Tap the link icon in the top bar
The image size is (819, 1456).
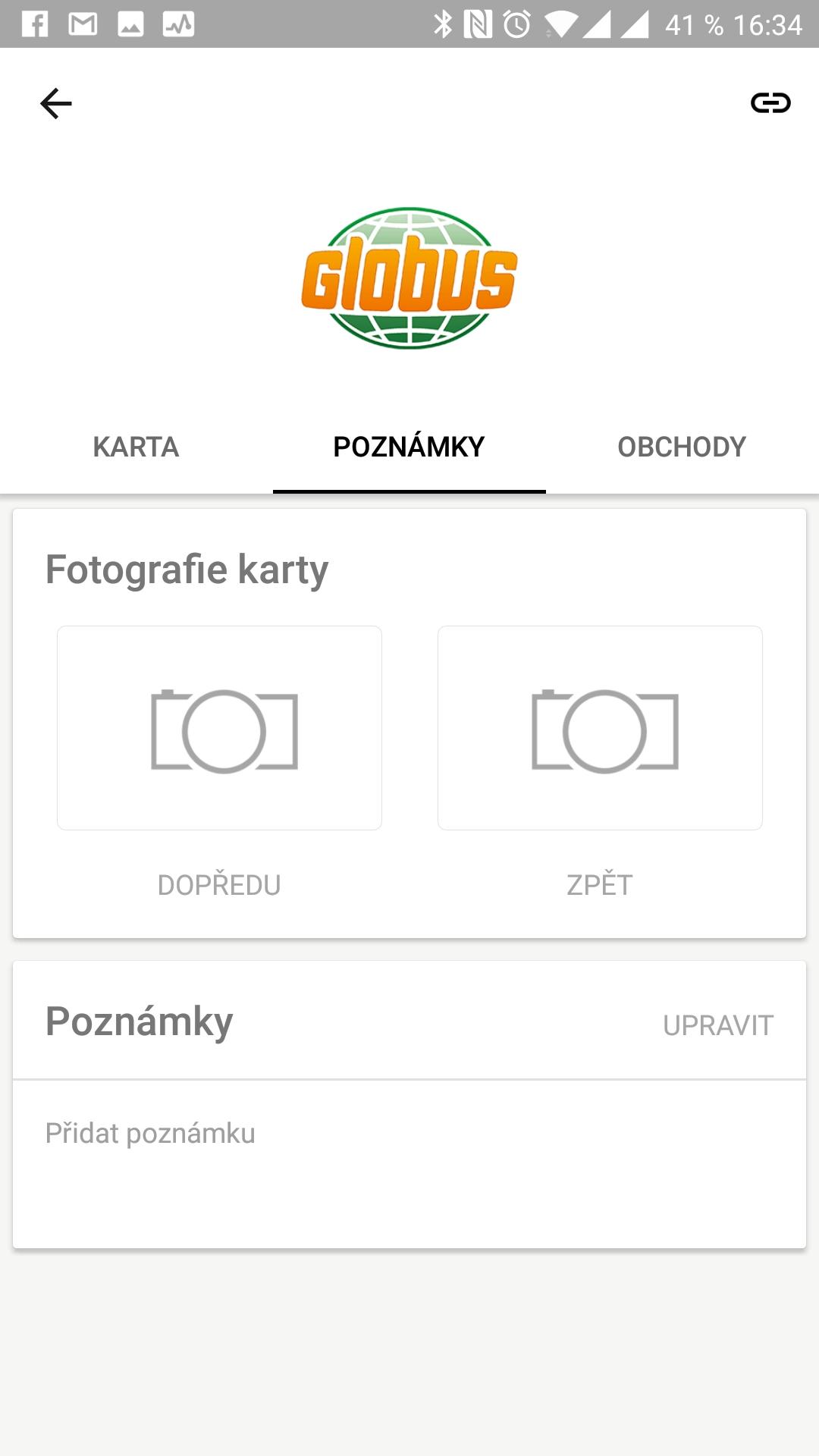click(770, 102)
